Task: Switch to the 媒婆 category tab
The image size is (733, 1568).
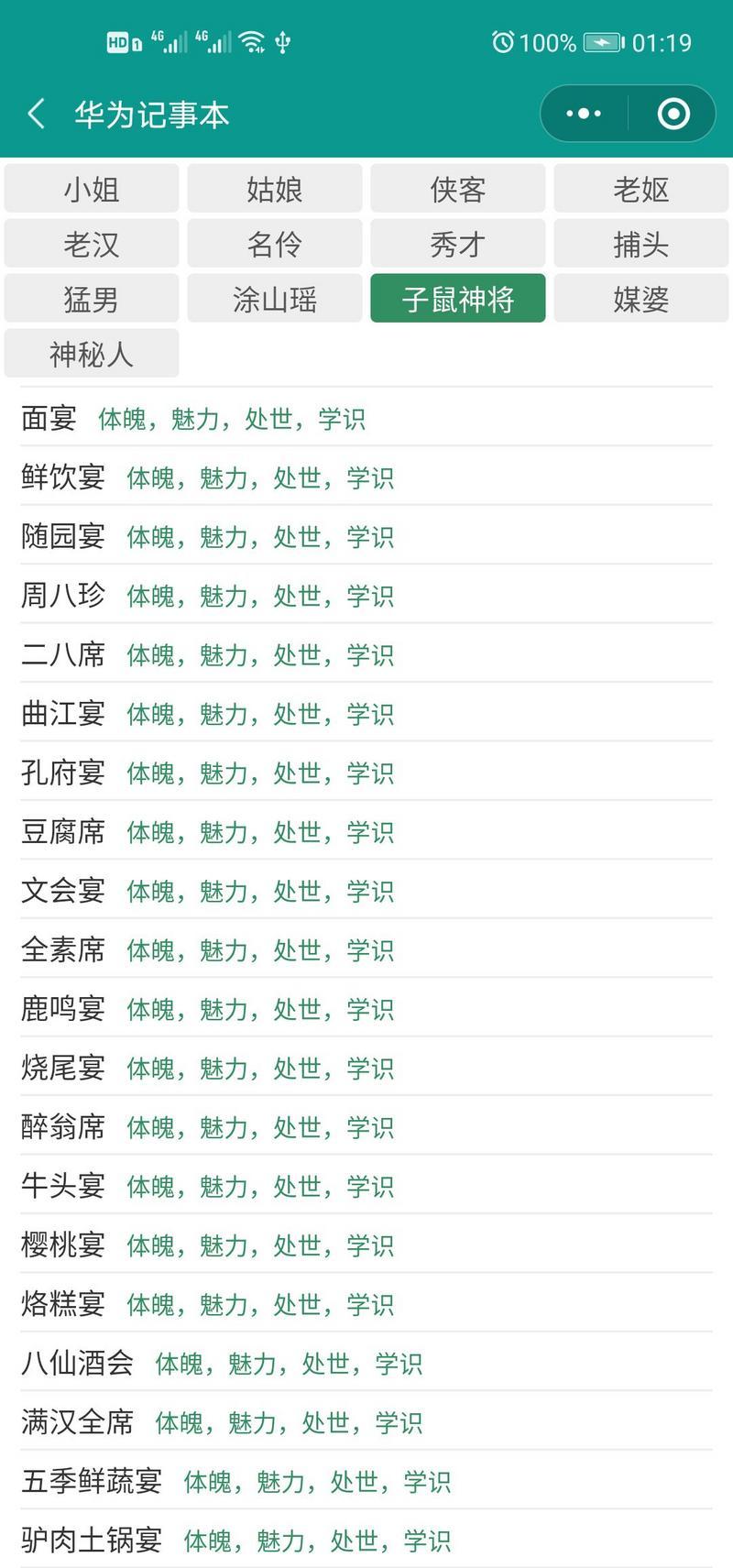Action: [640, 298]
